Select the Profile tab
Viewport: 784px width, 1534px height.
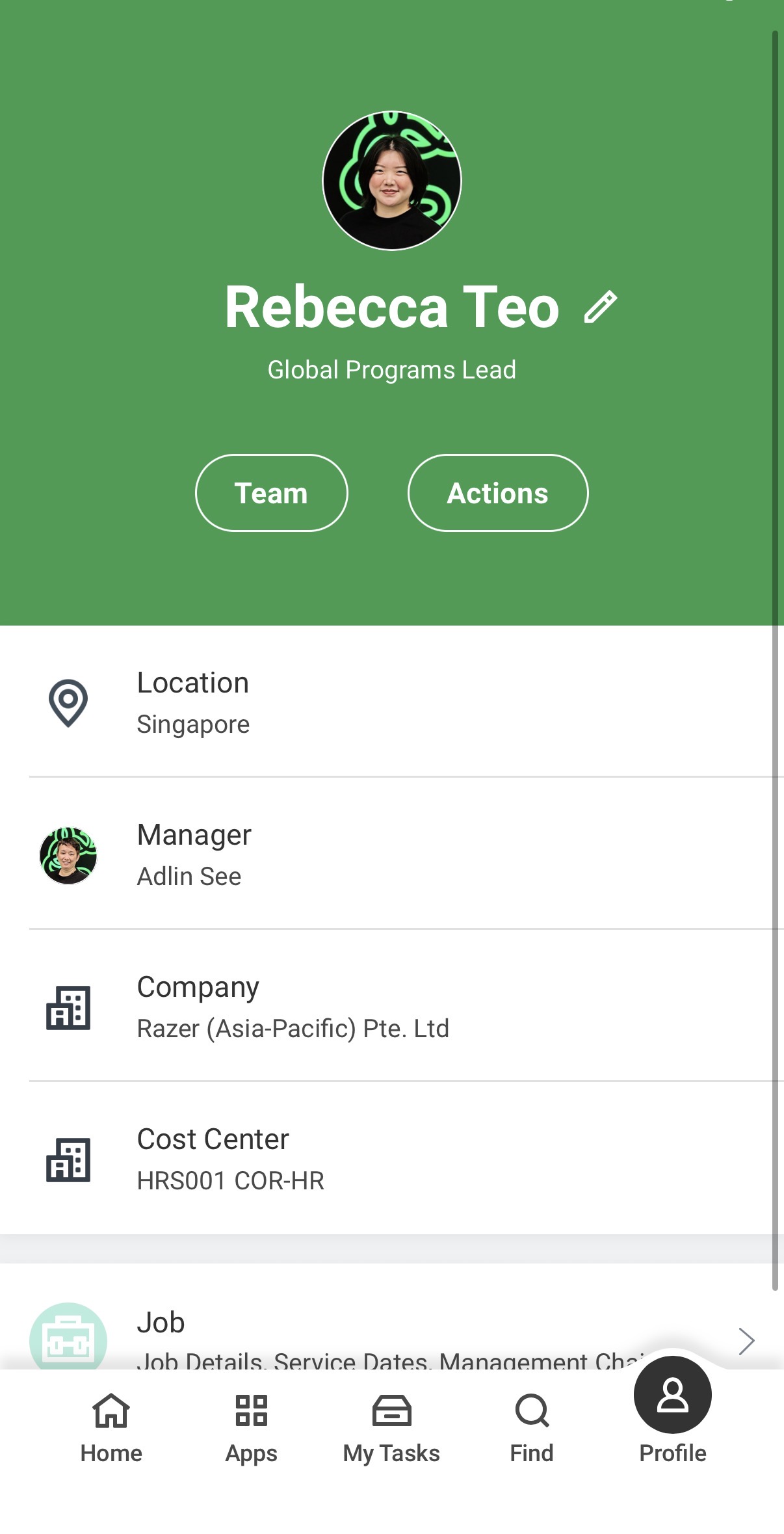coord(673,1411)
